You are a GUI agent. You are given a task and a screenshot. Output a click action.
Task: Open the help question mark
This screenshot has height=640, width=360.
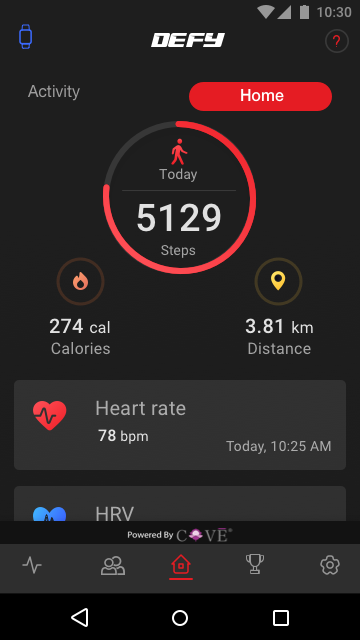click(x=337, y=41)
